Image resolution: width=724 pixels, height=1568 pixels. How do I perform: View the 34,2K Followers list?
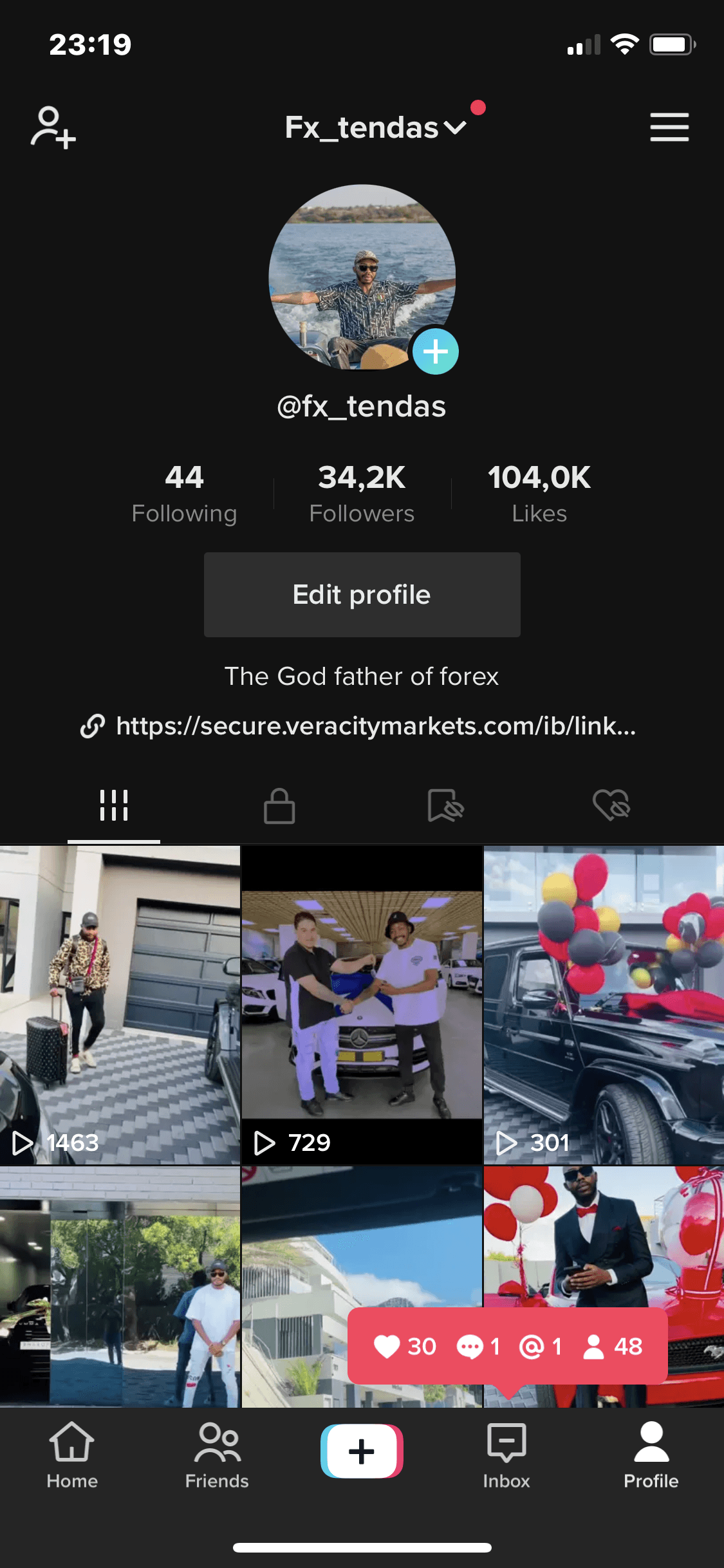pyautogui.click(x=362, y=493)
